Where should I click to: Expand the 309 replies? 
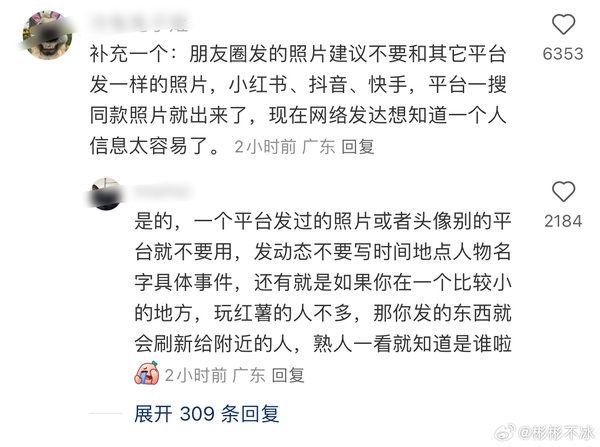pyautogui.click(x=207, y=412)
